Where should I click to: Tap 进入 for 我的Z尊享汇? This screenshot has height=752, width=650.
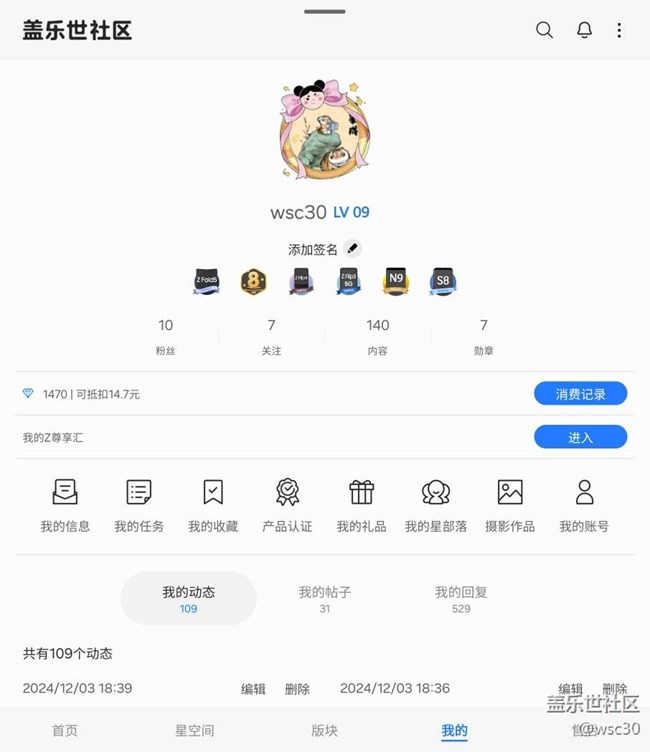(x=580, y=437)
